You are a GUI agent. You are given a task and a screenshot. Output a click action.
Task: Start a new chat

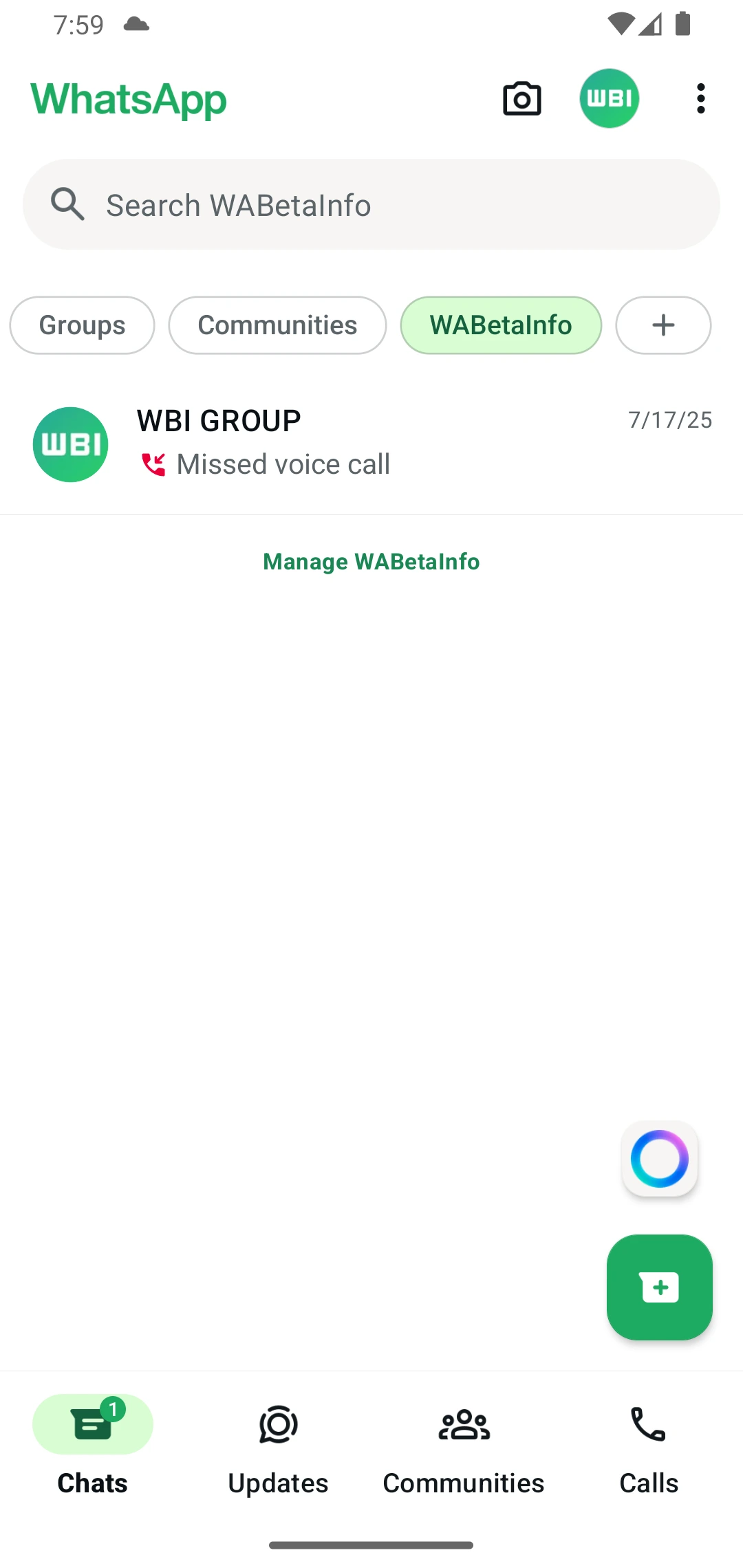tap(659, 1287)
